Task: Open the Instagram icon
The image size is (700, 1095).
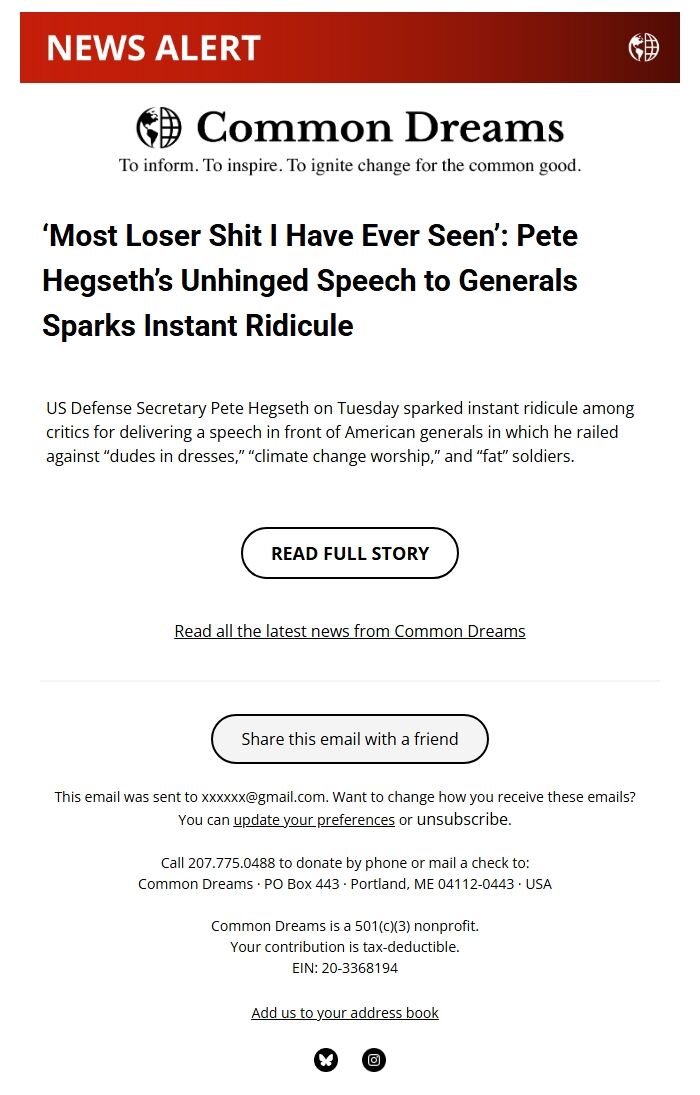Action: coord(374,1059)
